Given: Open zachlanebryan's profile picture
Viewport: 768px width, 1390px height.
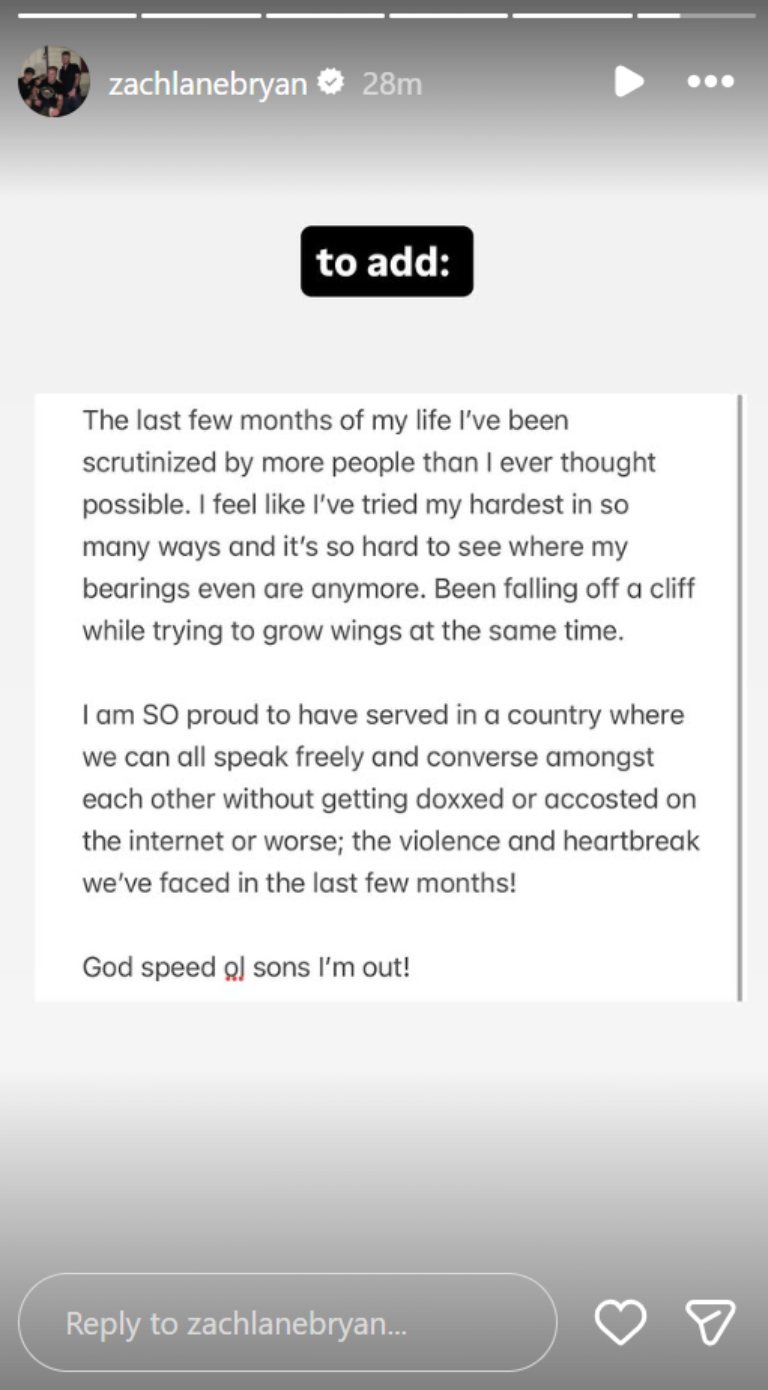Looking at the screenshot, I should [54, 82].
